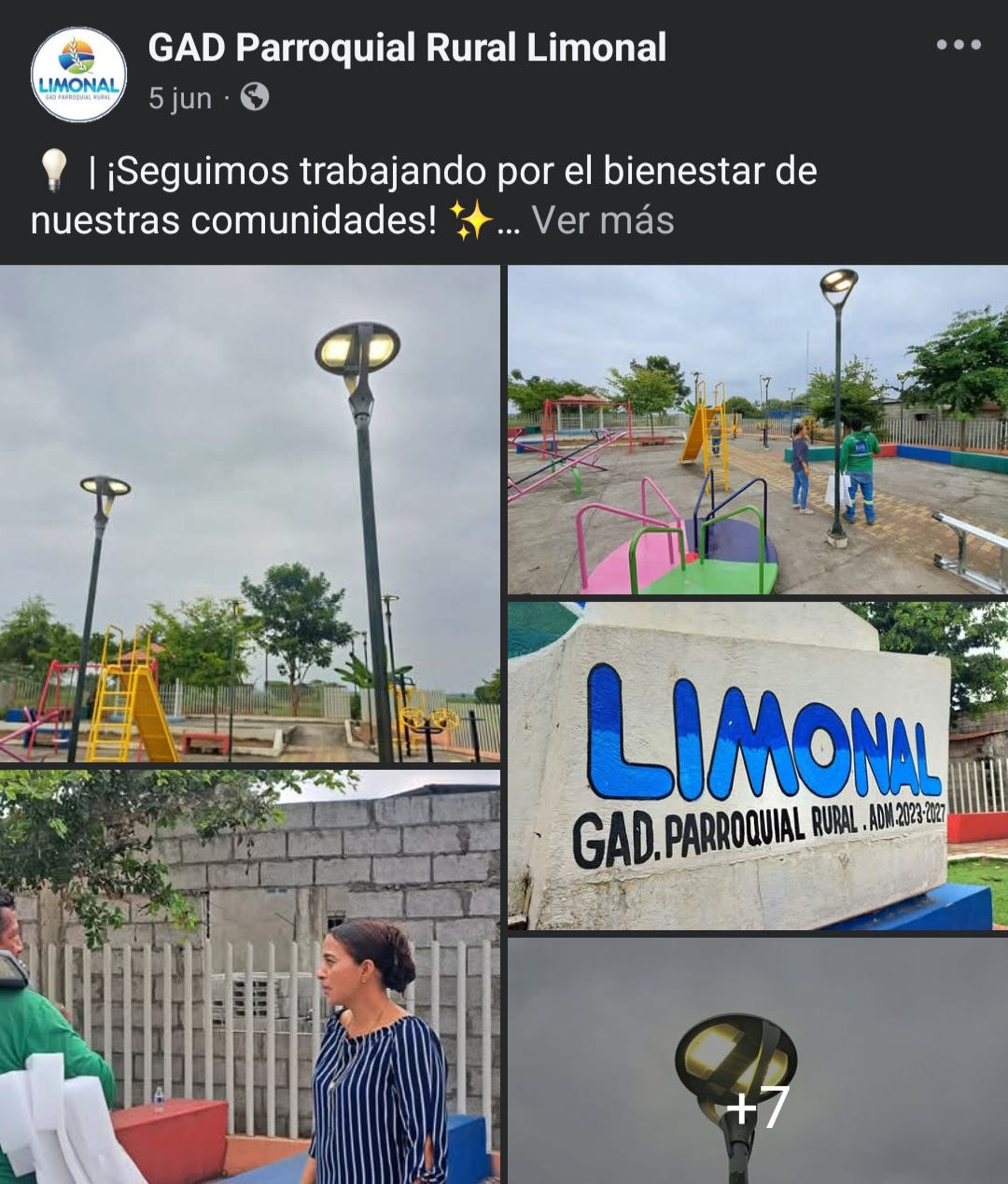This screenshot has height=1184, width=1008.
Task: Open the playground photo with merry-go-round
Action: click(x=757, y=430)
